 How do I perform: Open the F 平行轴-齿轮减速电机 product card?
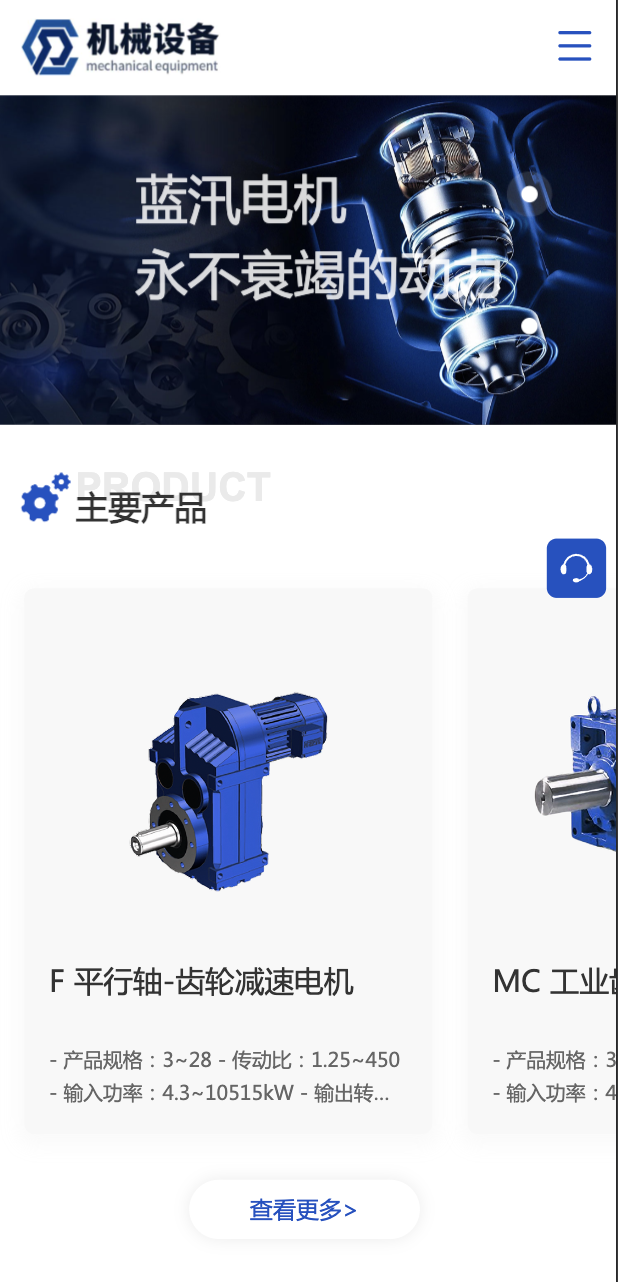pos(228,860)
